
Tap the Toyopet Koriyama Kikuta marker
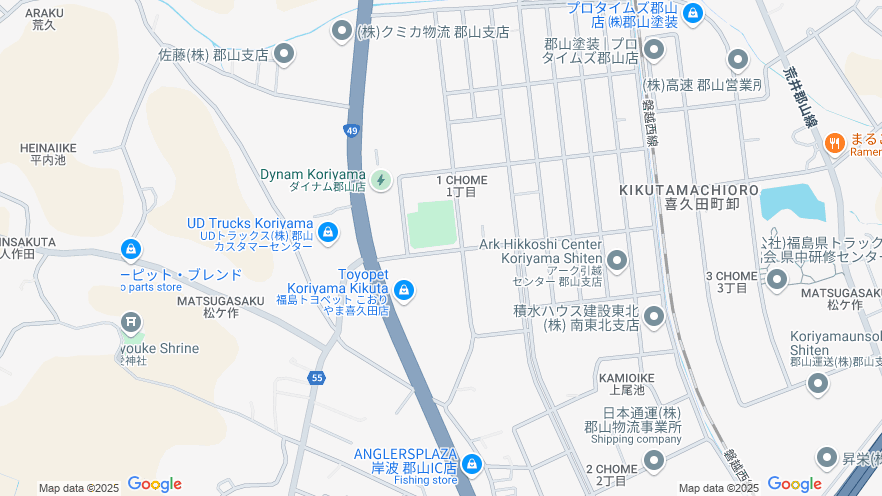pyautogui.click(x=403, y=291)
